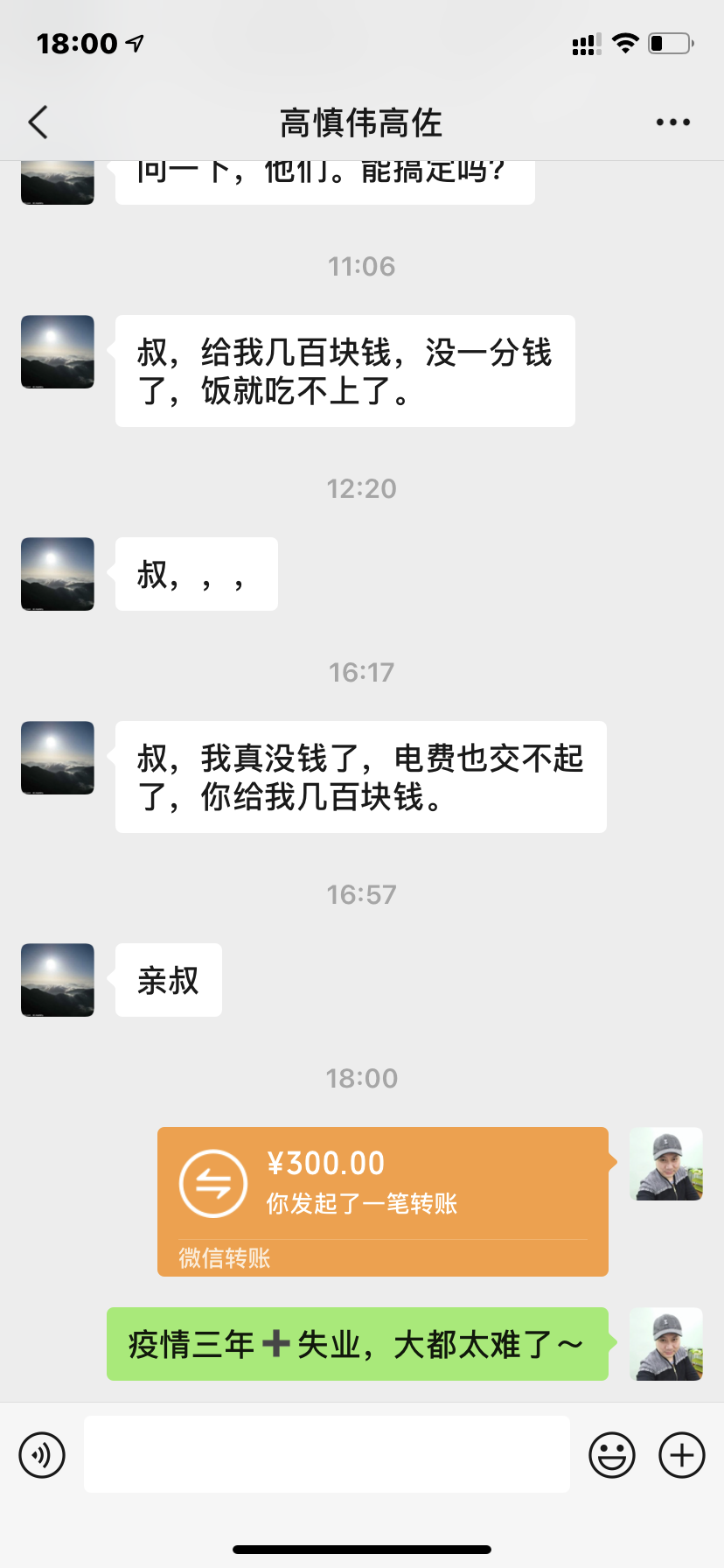Go back to the chat list
Screen dimensions: 724x1568
[38, 122]
